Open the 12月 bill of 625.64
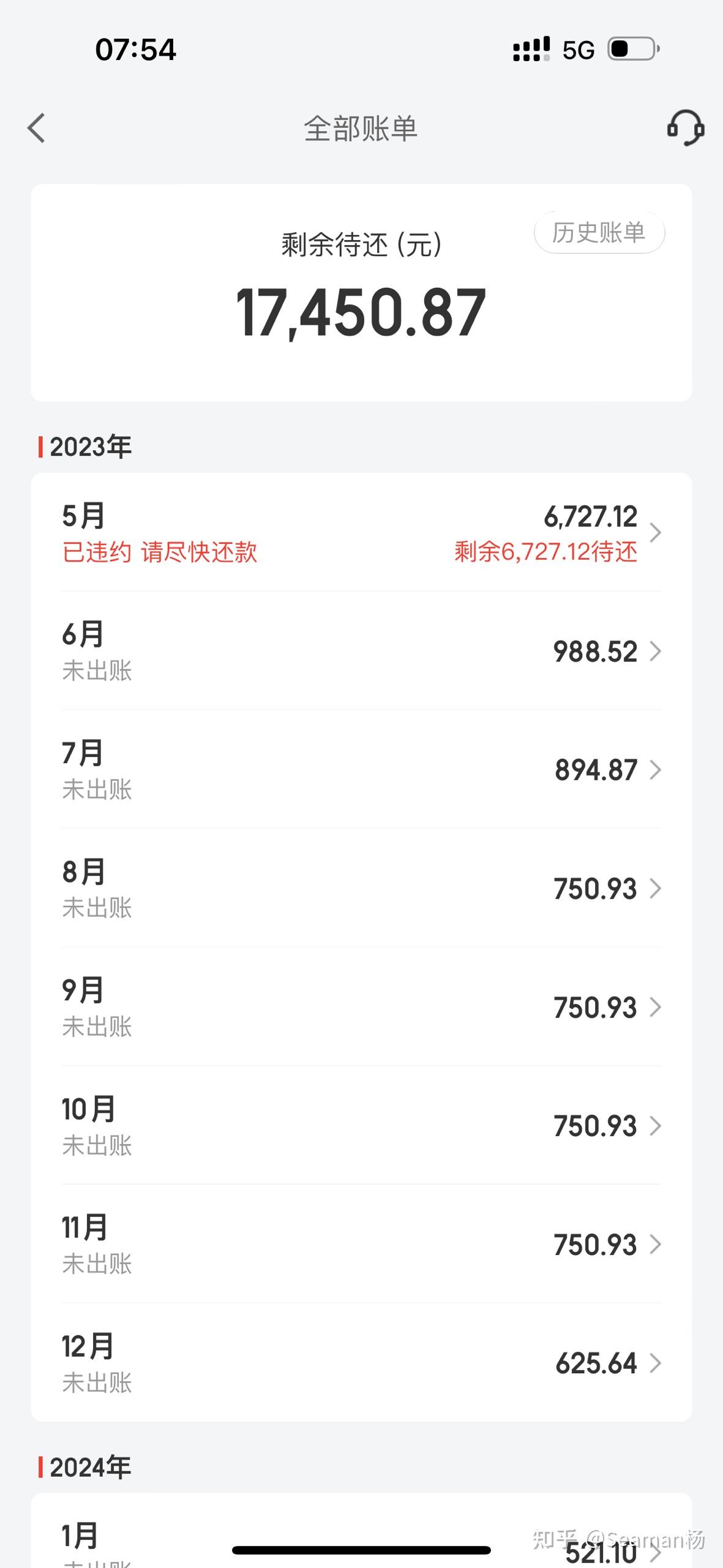Viewport: 723px width, 1568px height. pos(361,1363)
